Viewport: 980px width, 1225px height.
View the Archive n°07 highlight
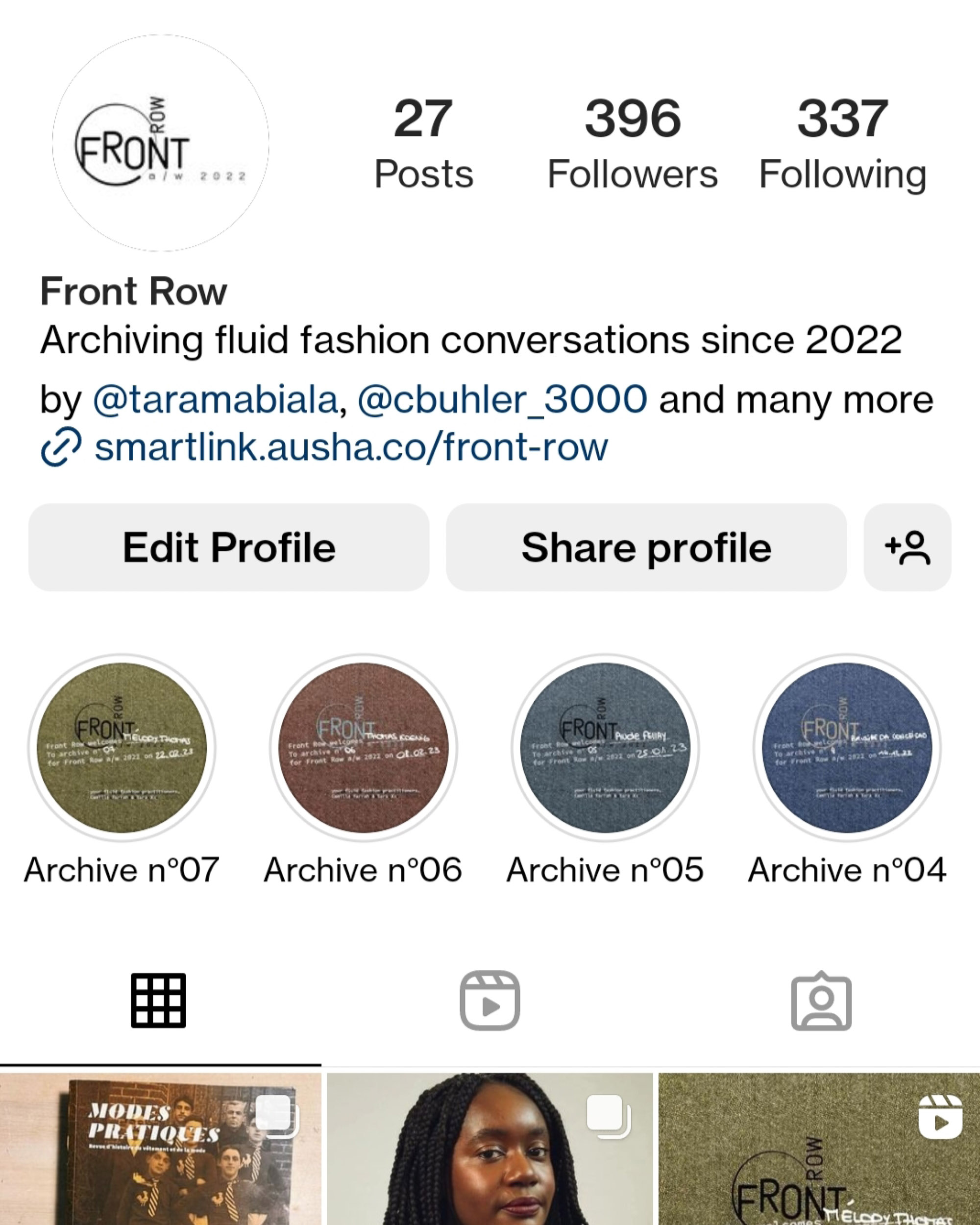(x=122, y=748)
